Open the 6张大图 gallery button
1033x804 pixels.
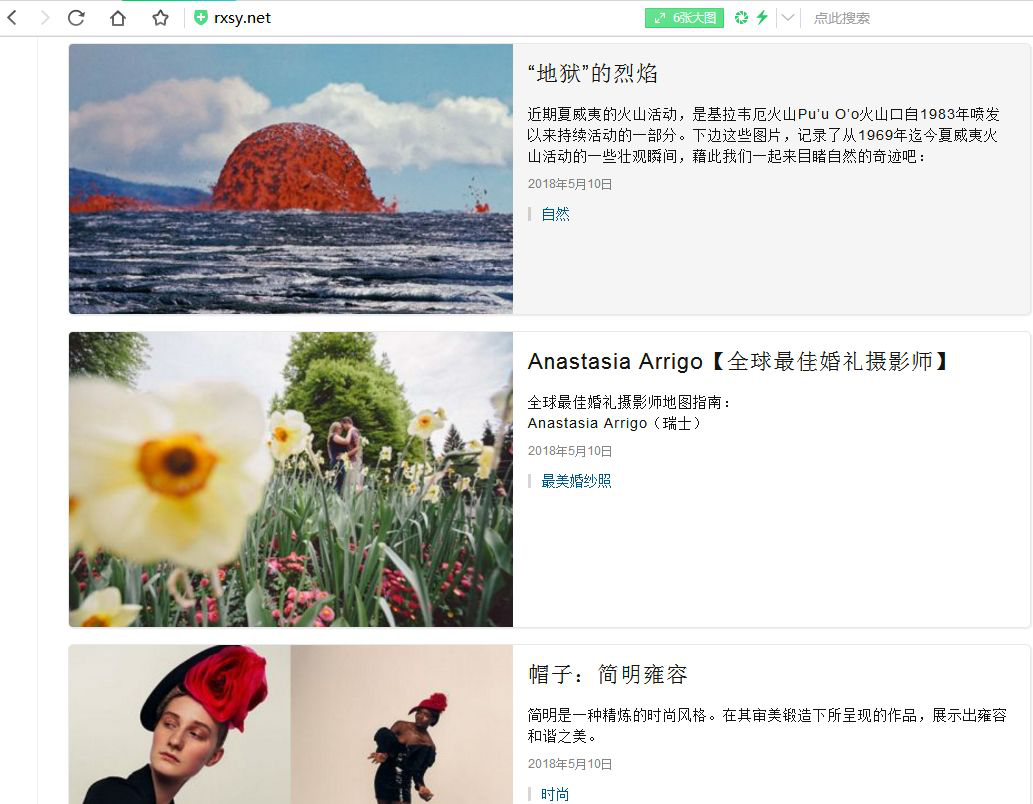point(684,18)
